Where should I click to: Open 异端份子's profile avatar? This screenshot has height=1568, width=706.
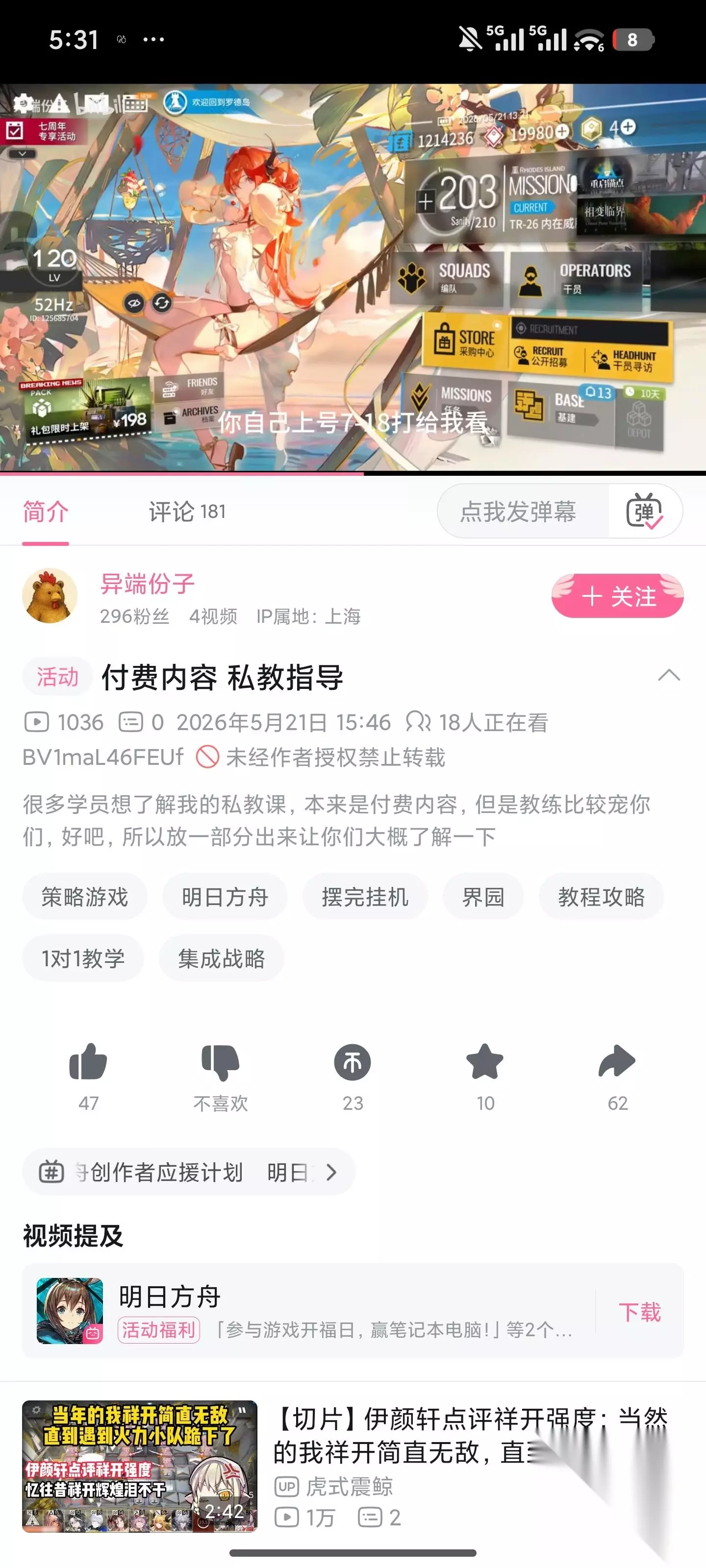pyautogui.click(x=50, y=596)
